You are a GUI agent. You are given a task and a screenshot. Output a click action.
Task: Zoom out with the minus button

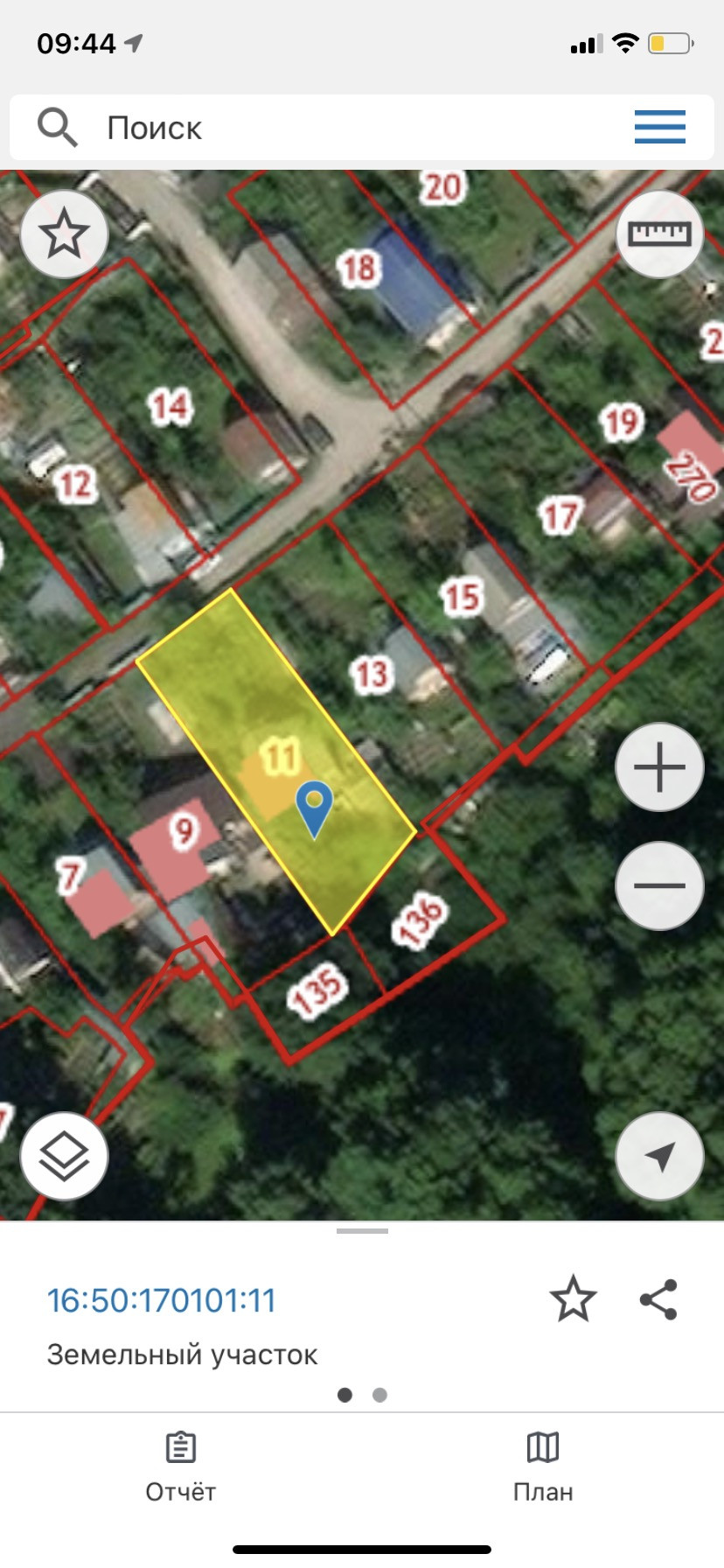tap(659, 885)
